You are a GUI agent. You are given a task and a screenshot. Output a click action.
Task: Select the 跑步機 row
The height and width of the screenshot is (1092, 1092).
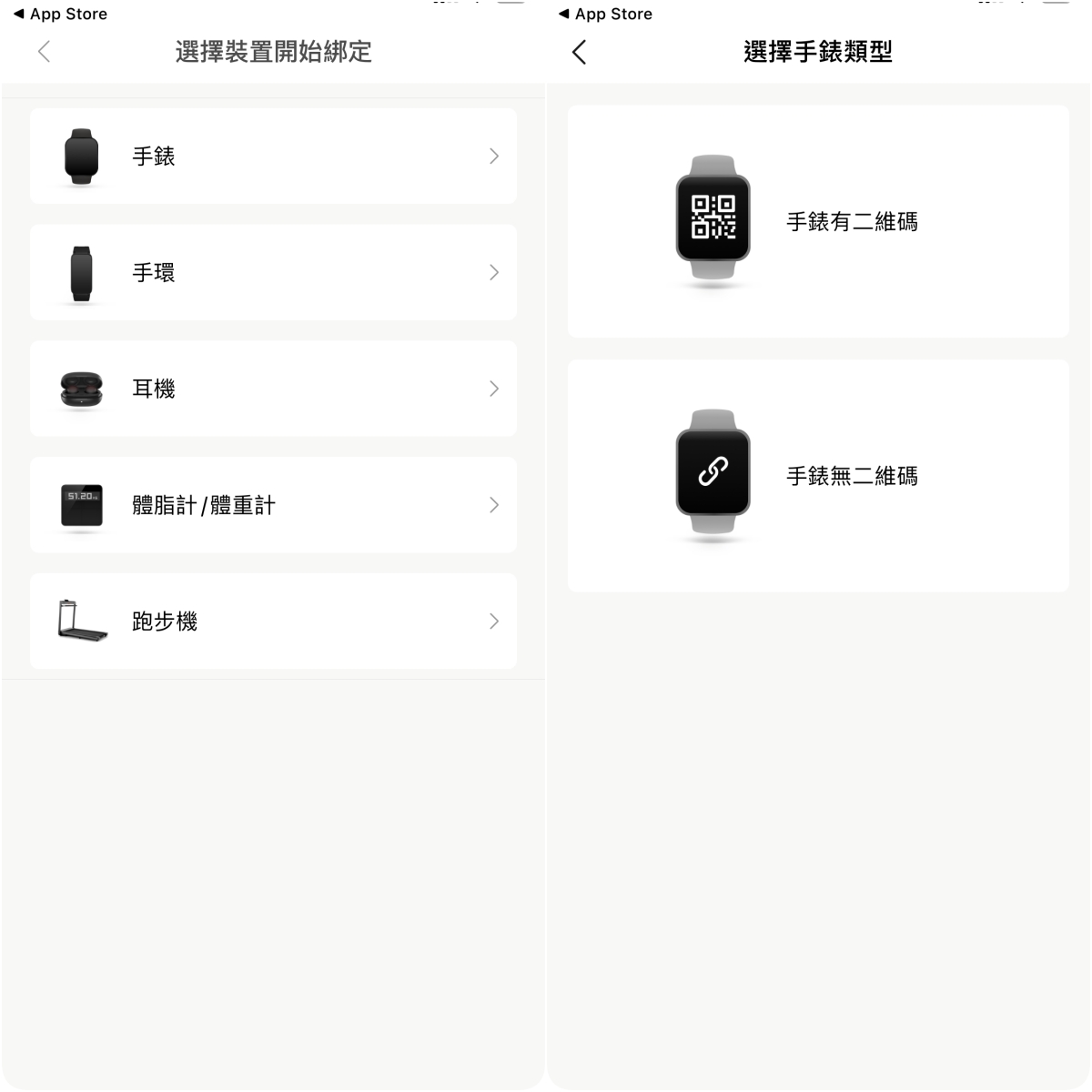point(273,622)
